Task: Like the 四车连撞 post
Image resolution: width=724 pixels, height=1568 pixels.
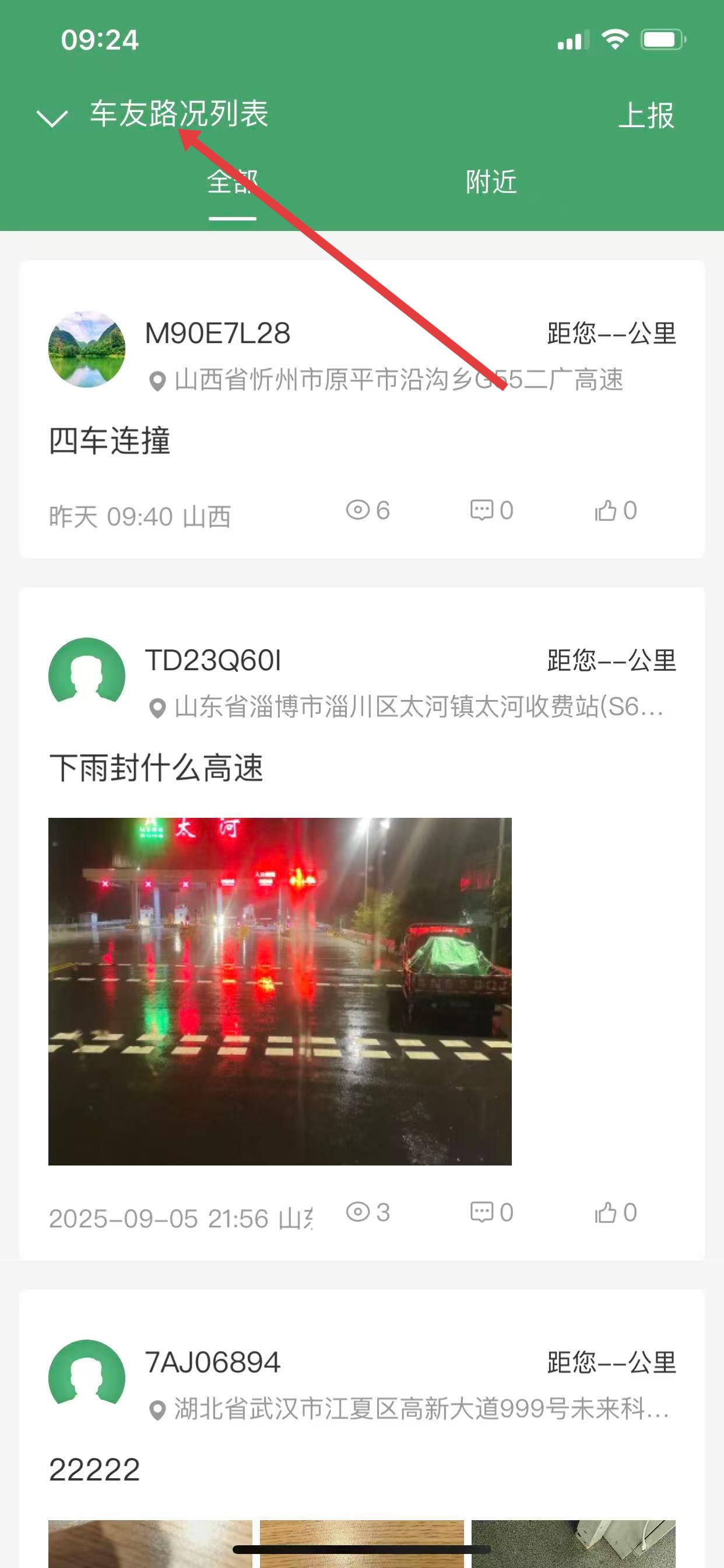Action: (616, 510)
